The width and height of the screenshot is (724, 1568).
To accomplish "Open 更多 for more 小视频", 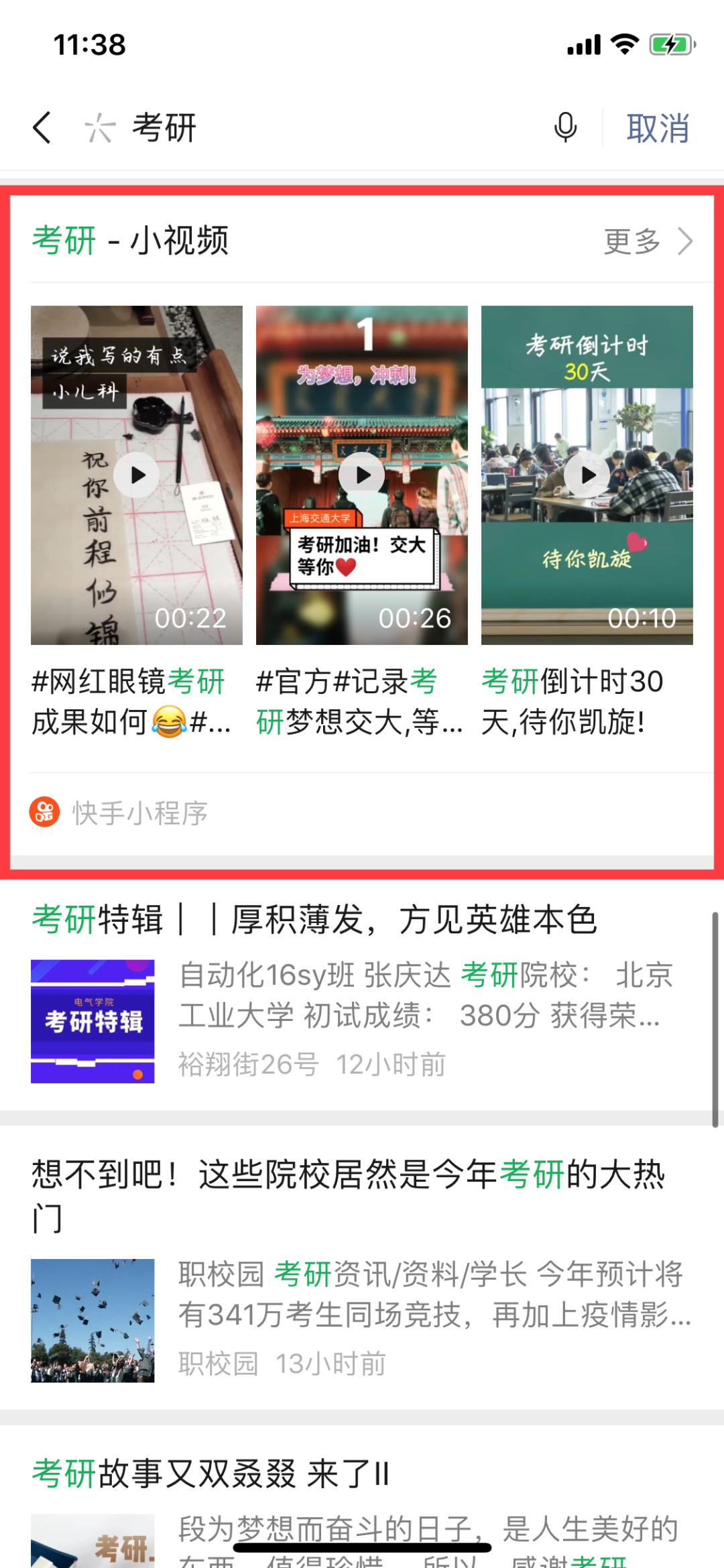I will click(647, 241).
